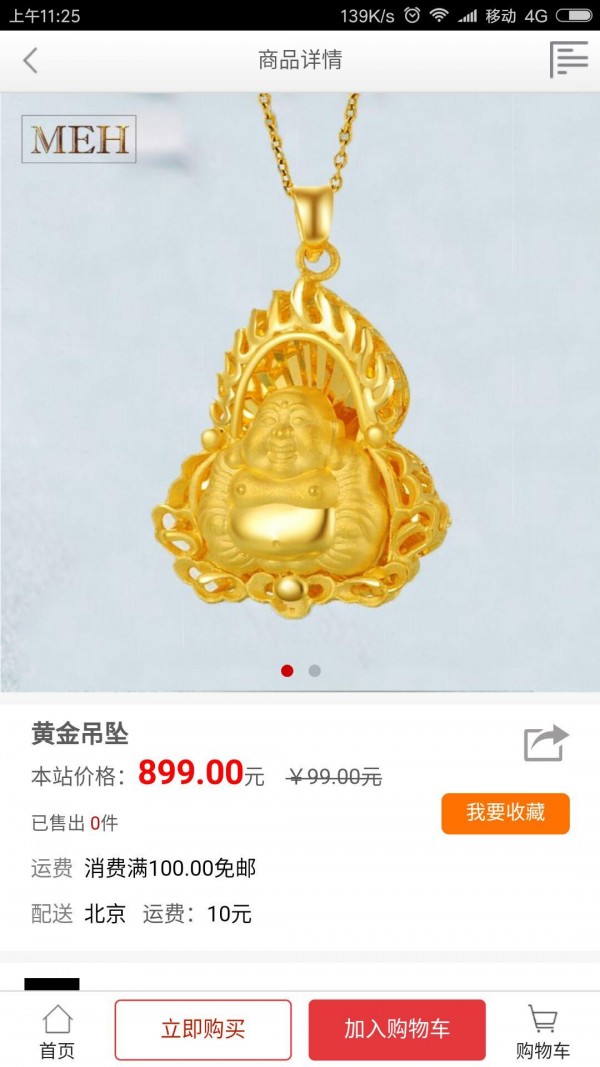Screen dimensions: 600x1067
Task: Add the pendant with 加入购物车
Action: pos(397,1029)
